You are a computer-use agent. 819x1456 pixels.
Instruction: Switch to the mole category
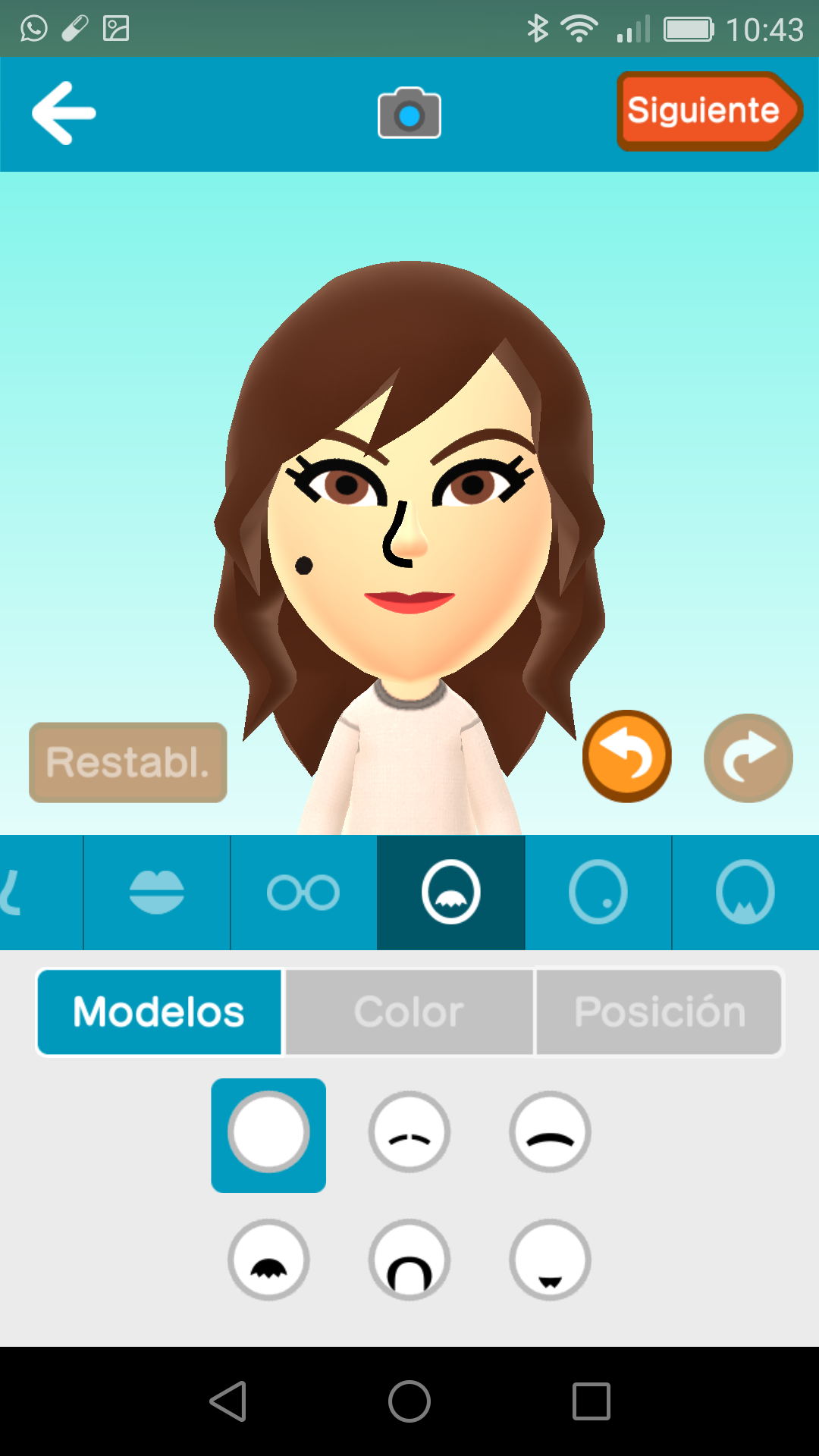598,892
